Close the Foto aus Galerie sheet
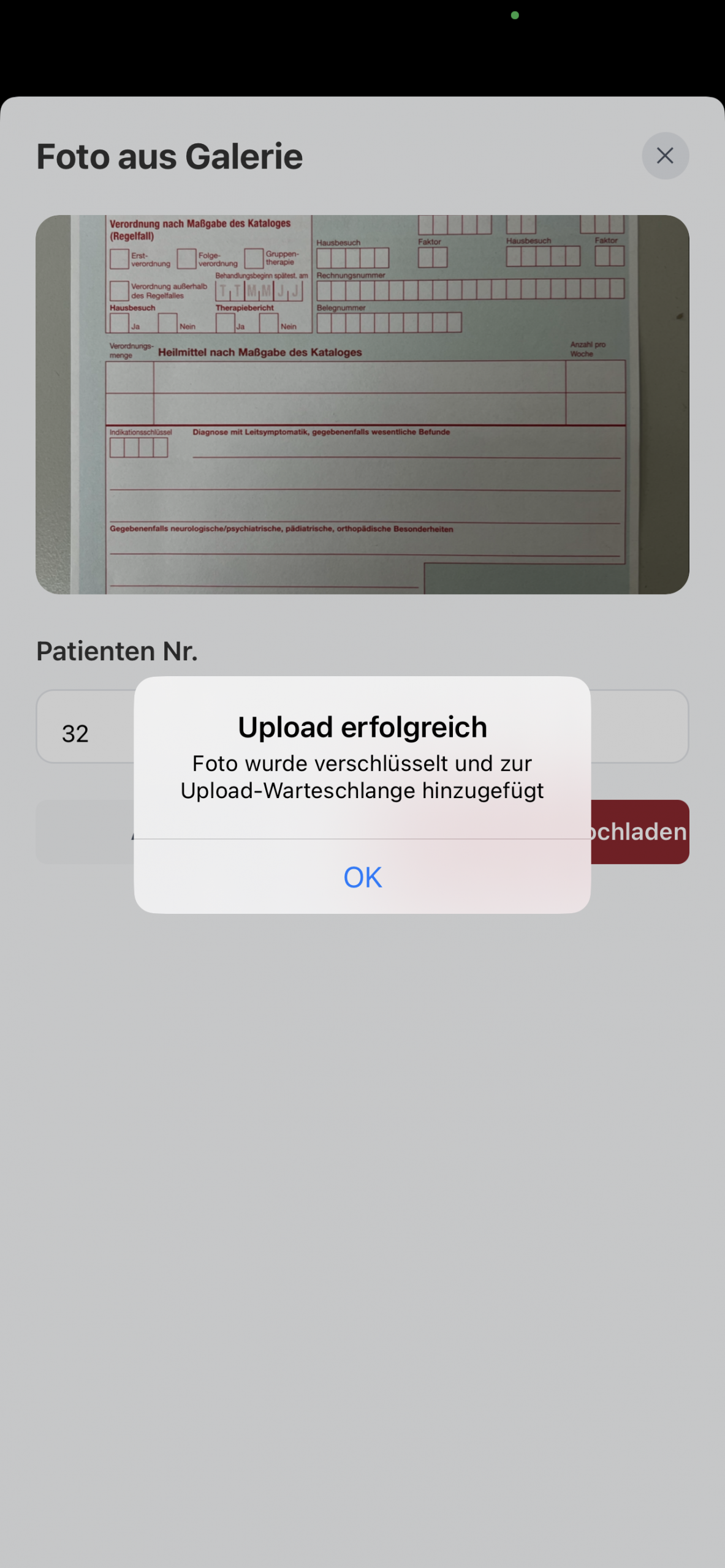The image size is (725, 1568). [x=665, y=156]
